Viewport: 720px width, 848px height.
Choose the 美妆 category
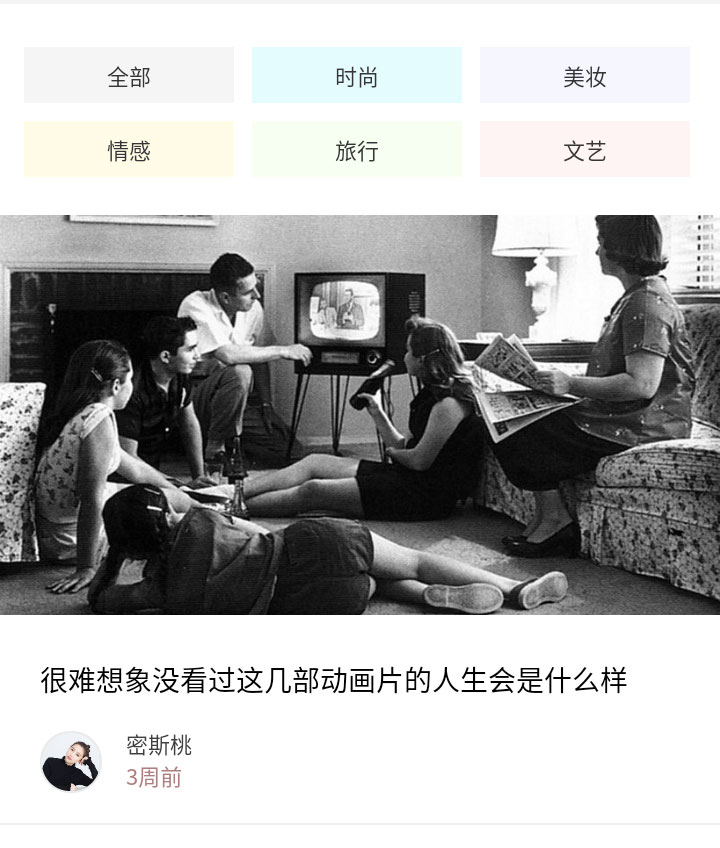pyautogui.click(x=585, y=76)
